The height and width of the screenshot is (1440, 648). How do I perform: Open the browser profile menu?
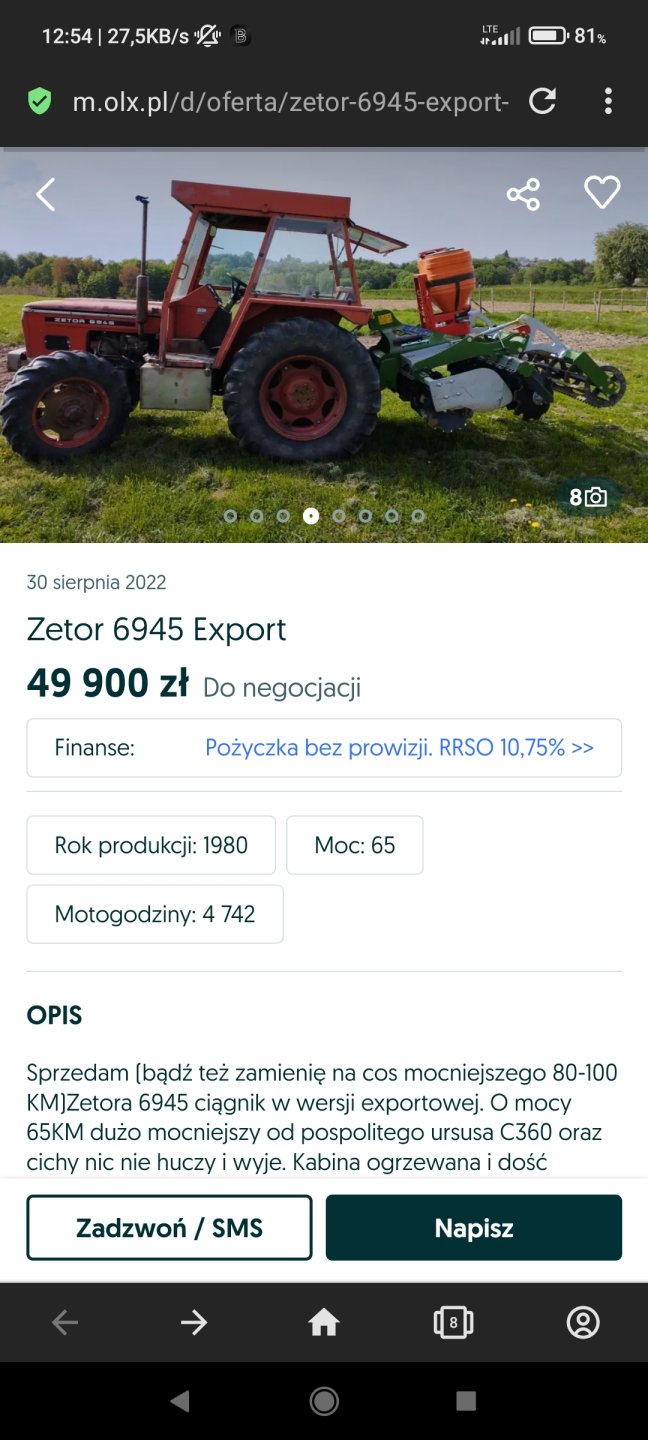pos(583,1323)
